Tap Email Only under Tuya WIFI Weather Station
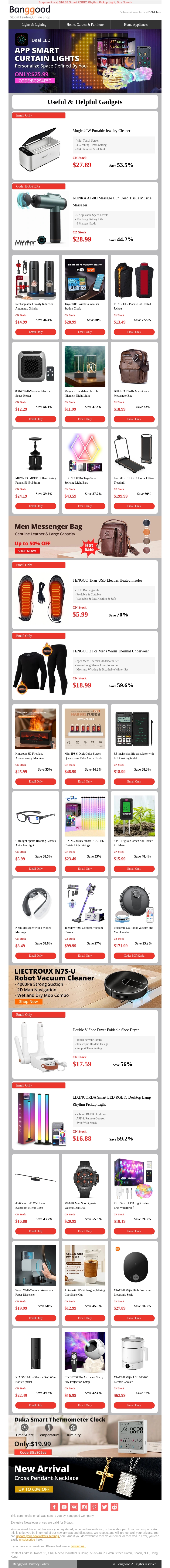Screen dimensions: 170x1568 [x=85, y=332]
